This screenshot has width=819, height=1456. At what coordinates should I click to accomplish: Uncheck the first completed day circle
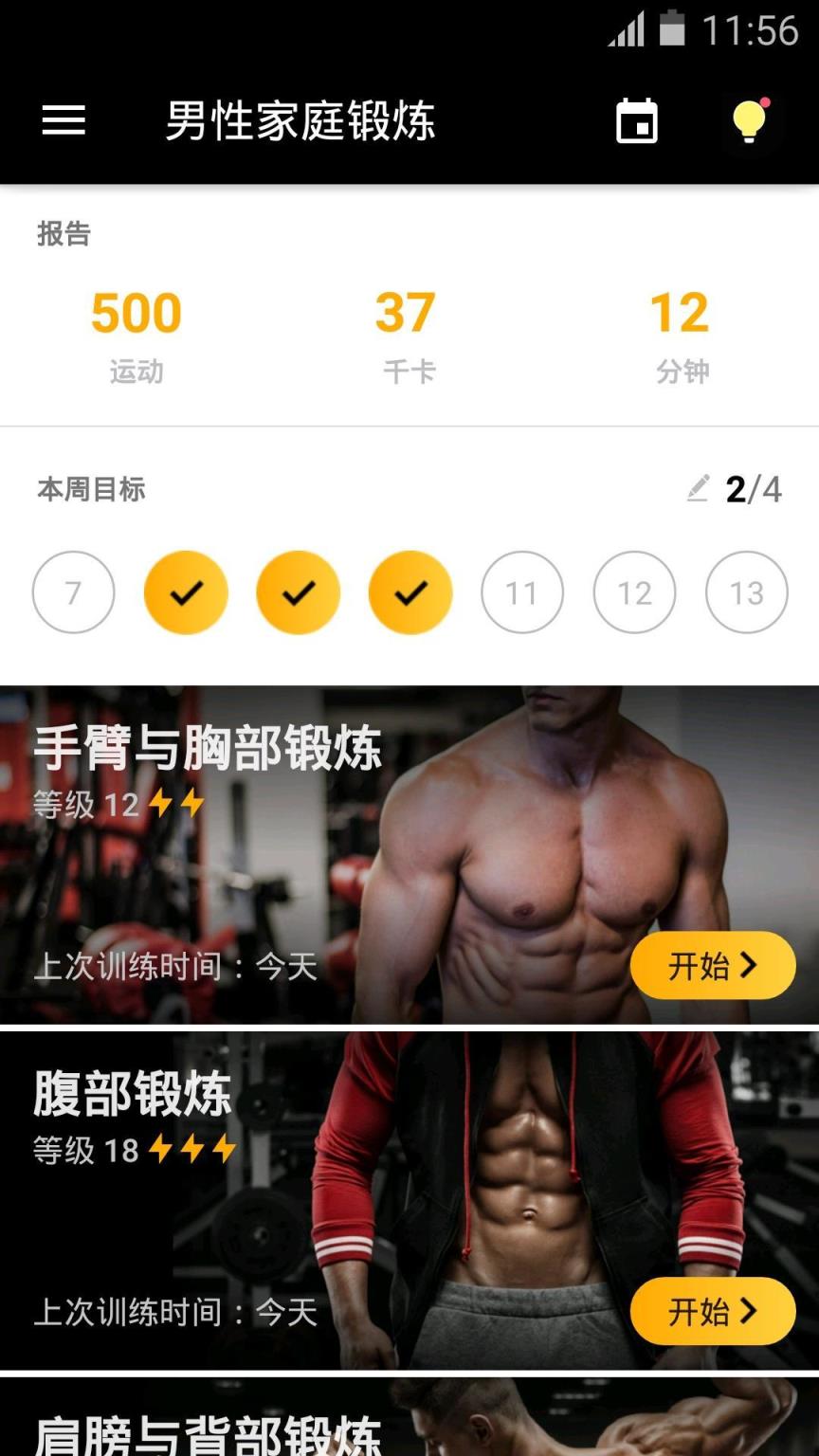(x=186, y=592)
